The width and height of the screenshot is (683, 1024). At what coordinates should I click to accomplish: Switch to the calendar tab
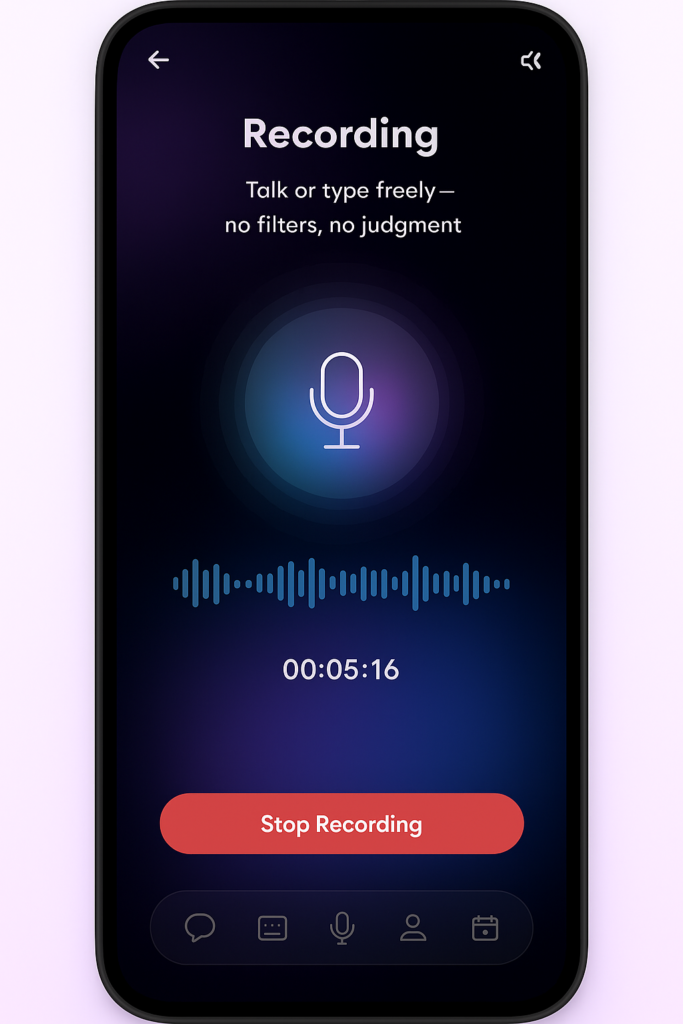[x=485, y=928]
